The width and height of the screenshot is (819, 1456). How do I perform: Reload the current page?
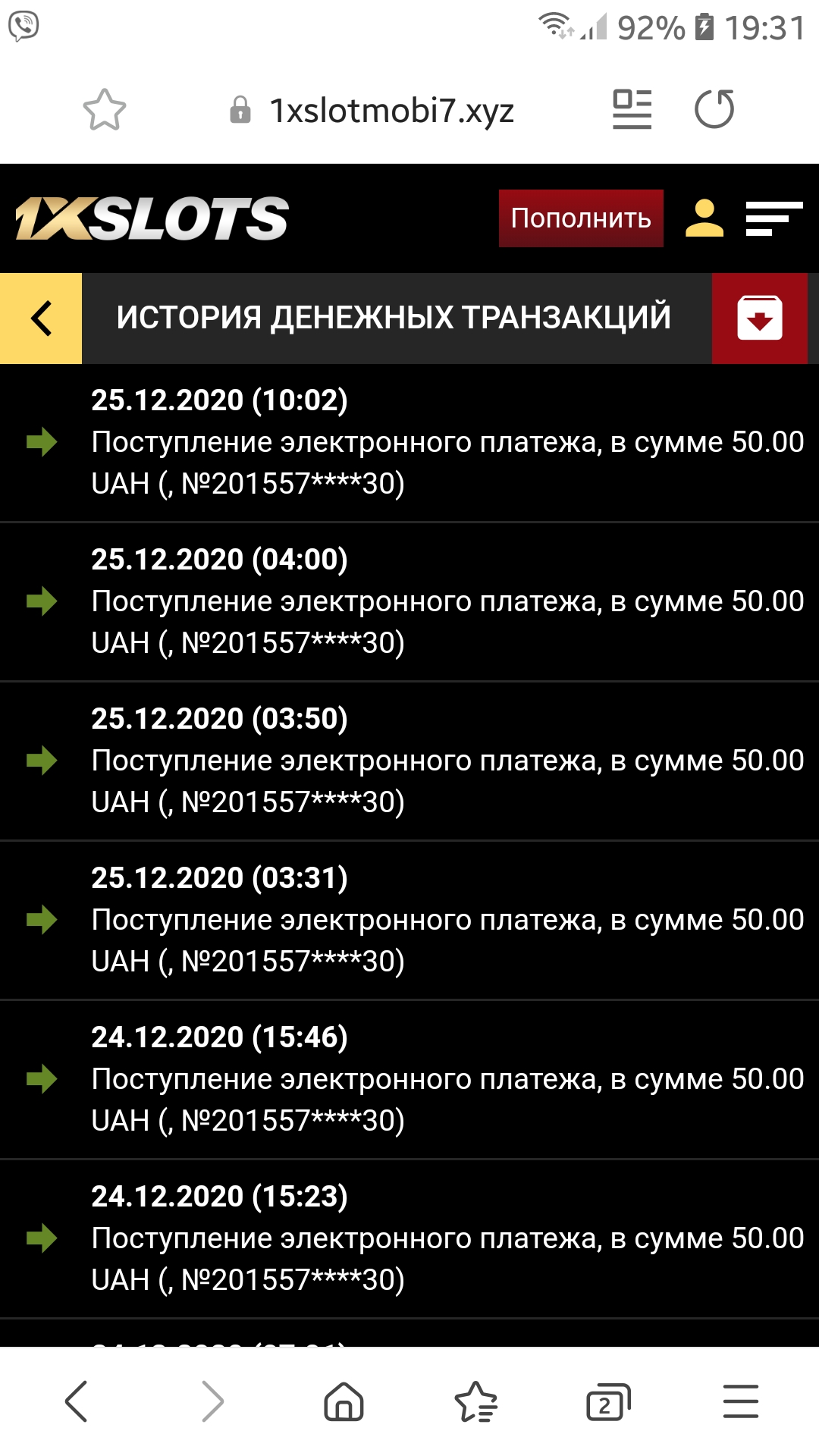[x=717, y=108]
